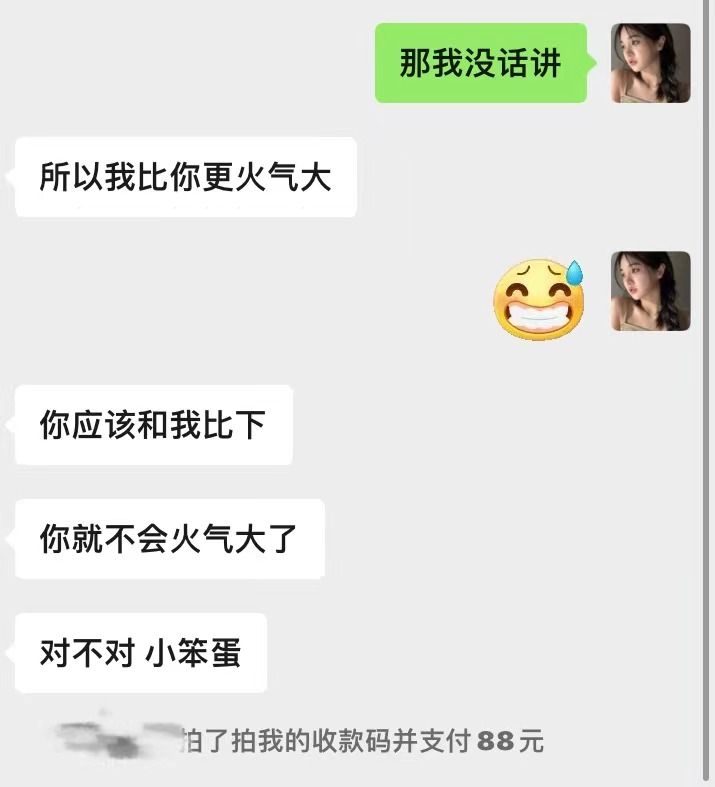
Task: Open profile avatar beside 那我没话讲 message
Action: (x=650, y=63)
